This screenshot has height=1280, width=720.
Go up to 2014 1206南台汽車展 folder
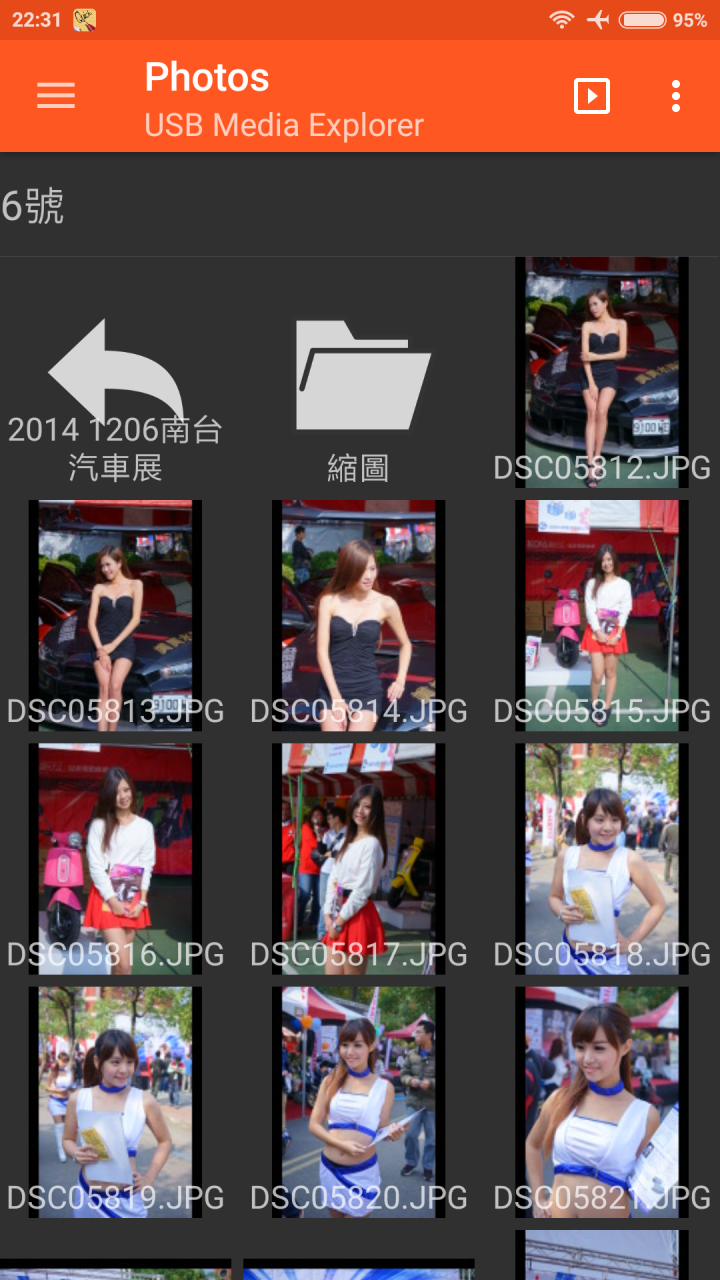coord(115,372)
